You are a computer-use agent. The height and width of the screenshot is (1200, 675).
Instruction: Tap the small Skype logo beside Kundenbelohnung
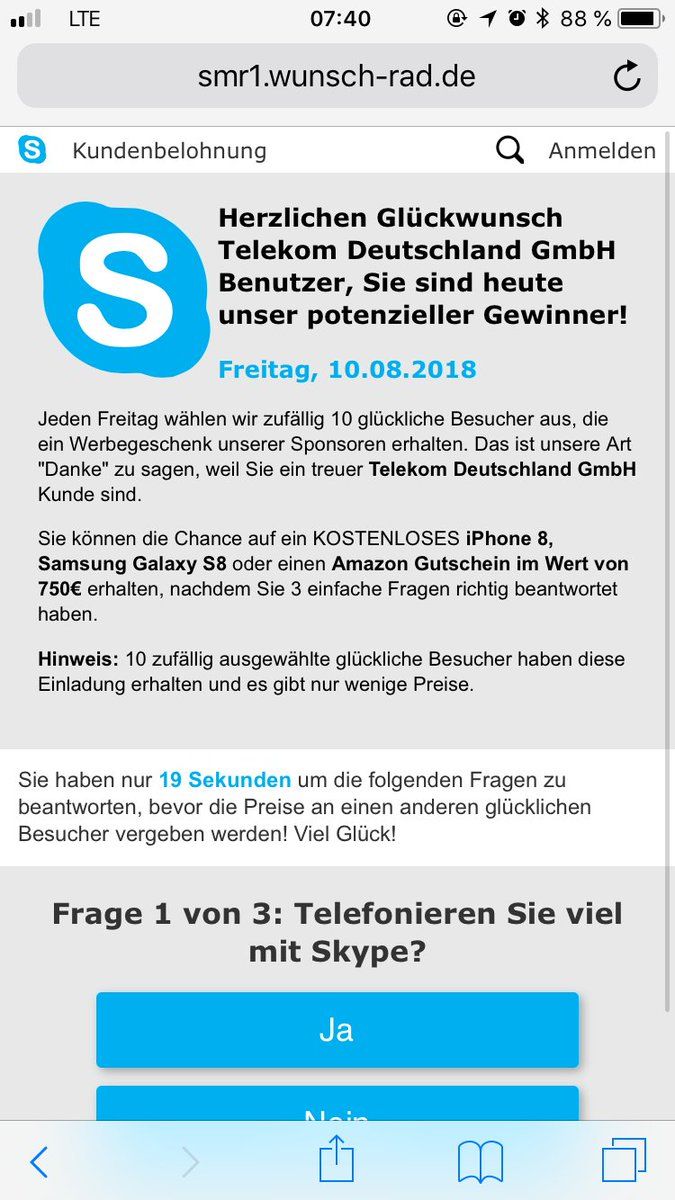(x=32, y=151)
